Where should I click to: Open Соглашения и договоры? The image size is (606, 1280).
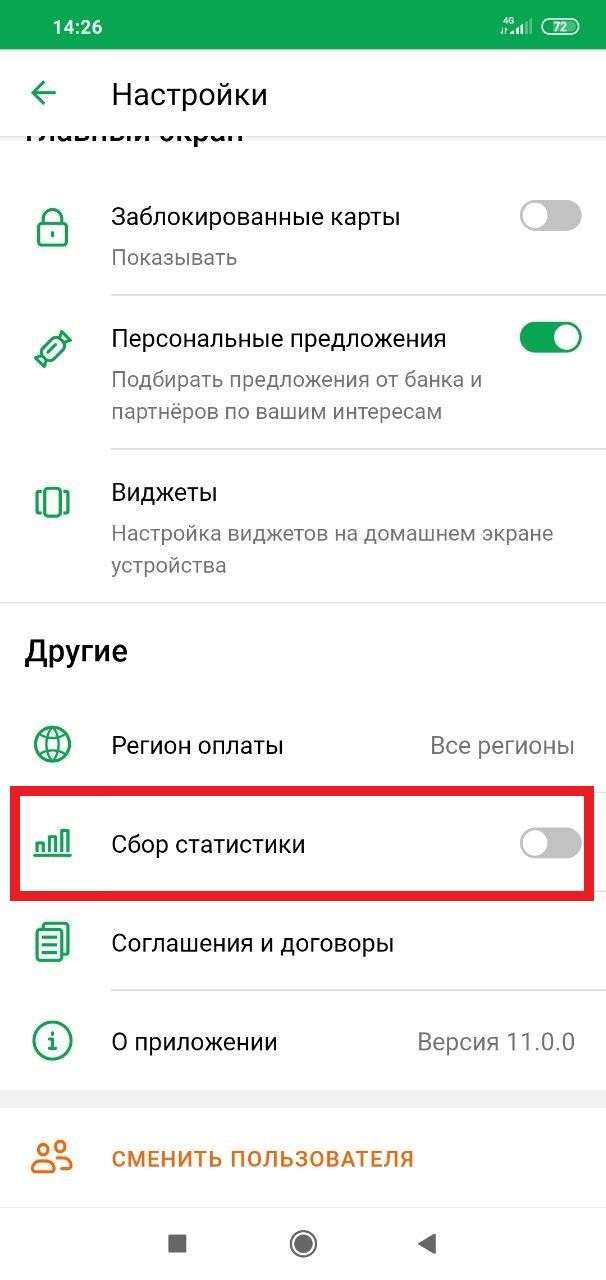coord(300,943)
